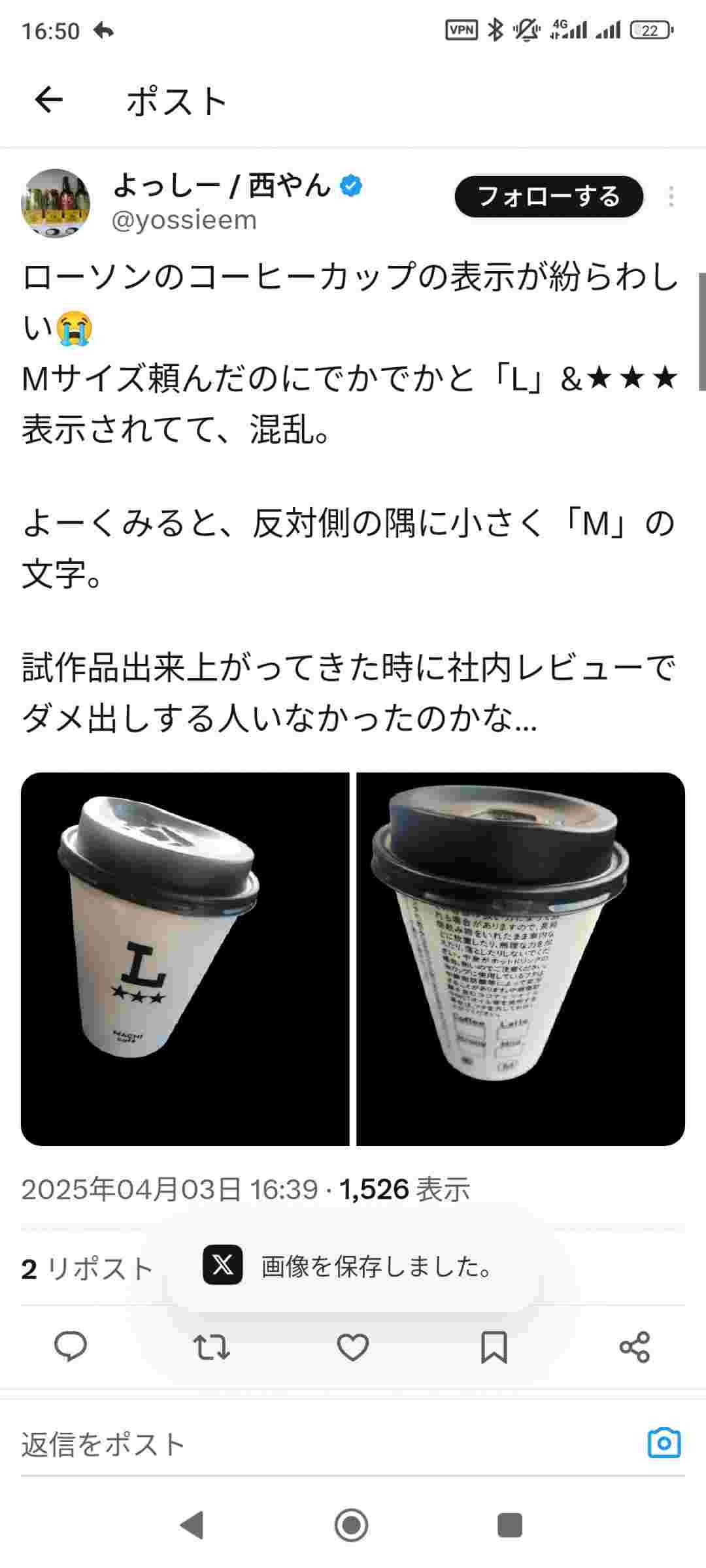Image resolution: width=706 pixels, height=1568 pixels.
Task: Open the post's three-dot overflow menu
Action: coord(671,197)
